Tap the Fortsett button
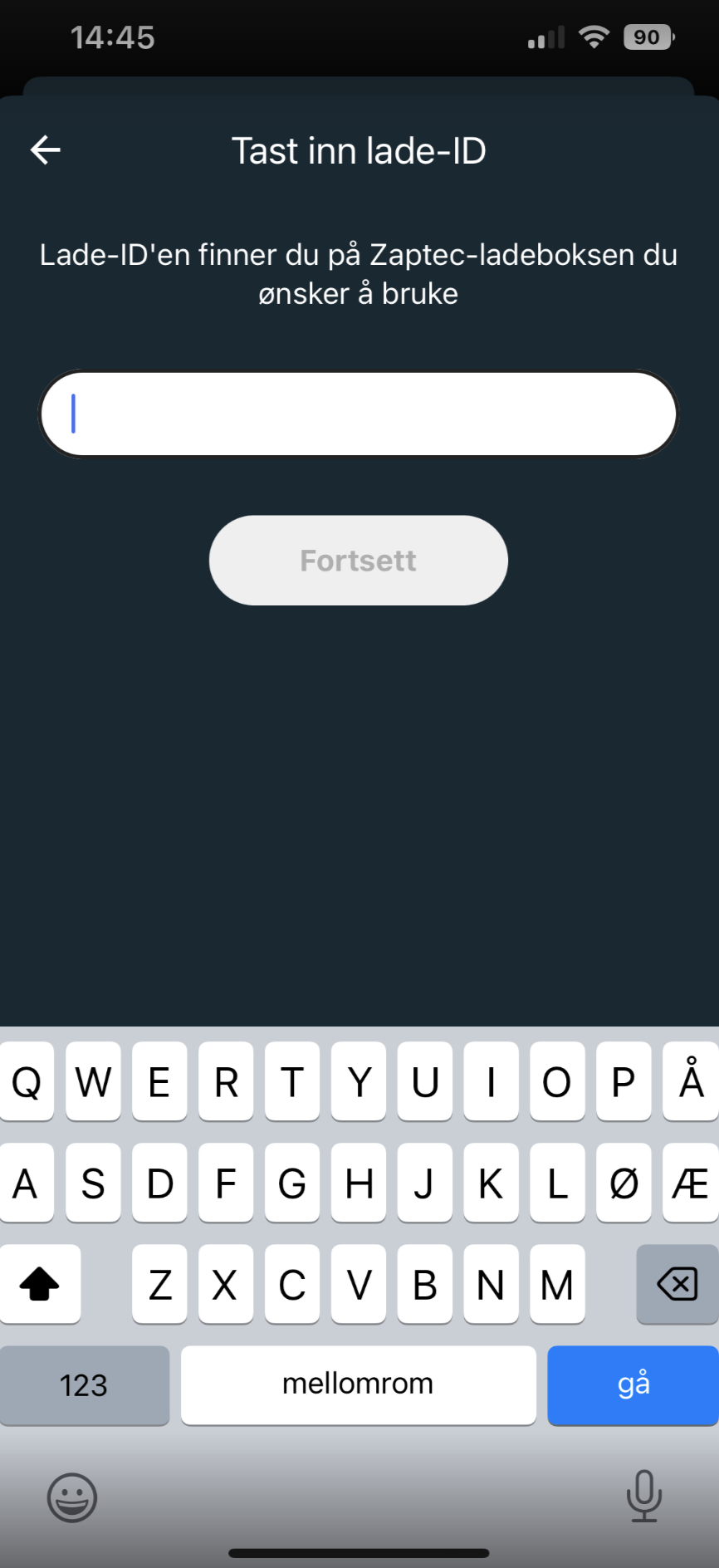This screenshot has height=1568, width=719. point(359,561)
